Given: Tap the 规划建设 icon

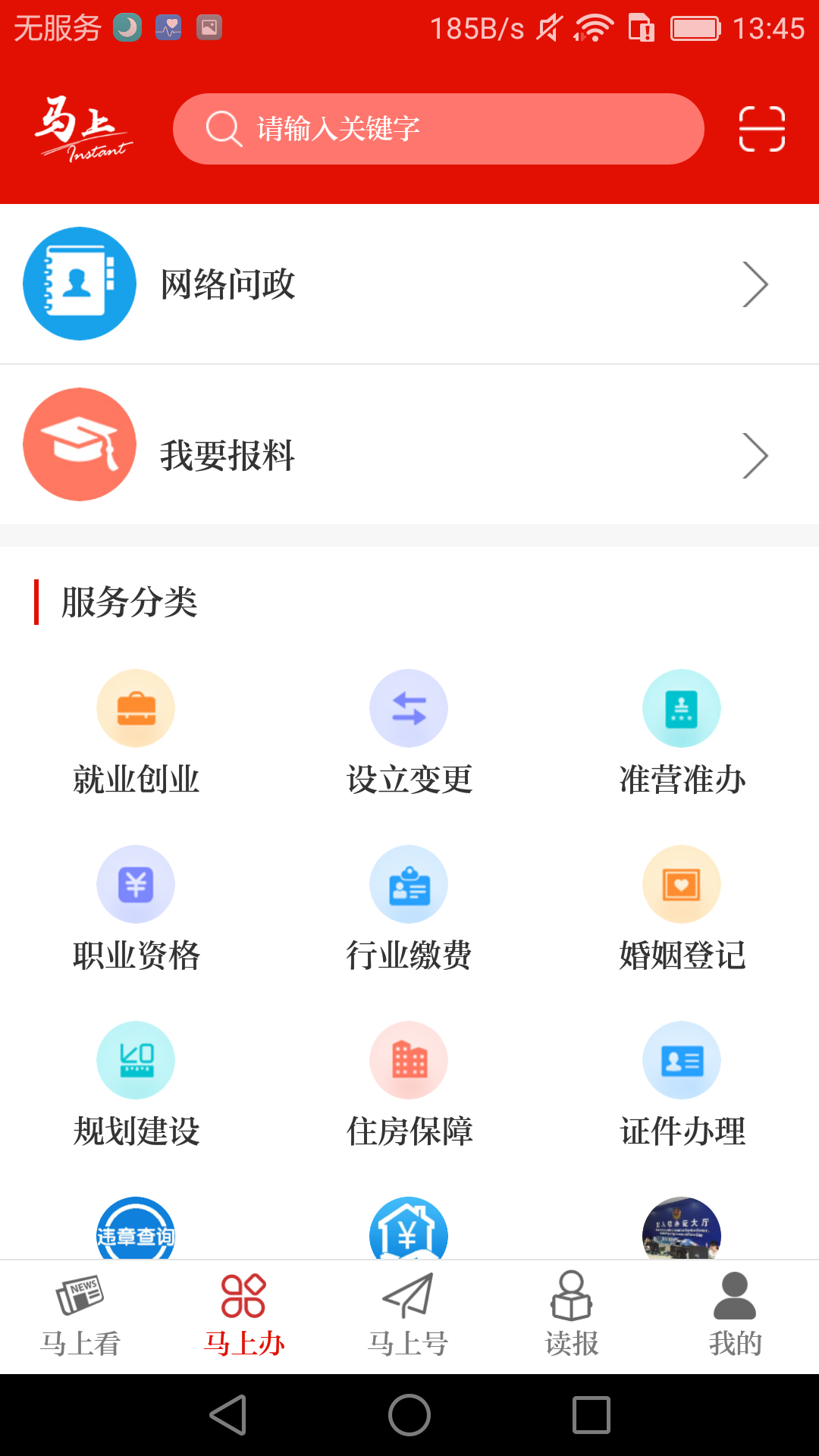Looking at the screenshot, I should pos(136,1059).
